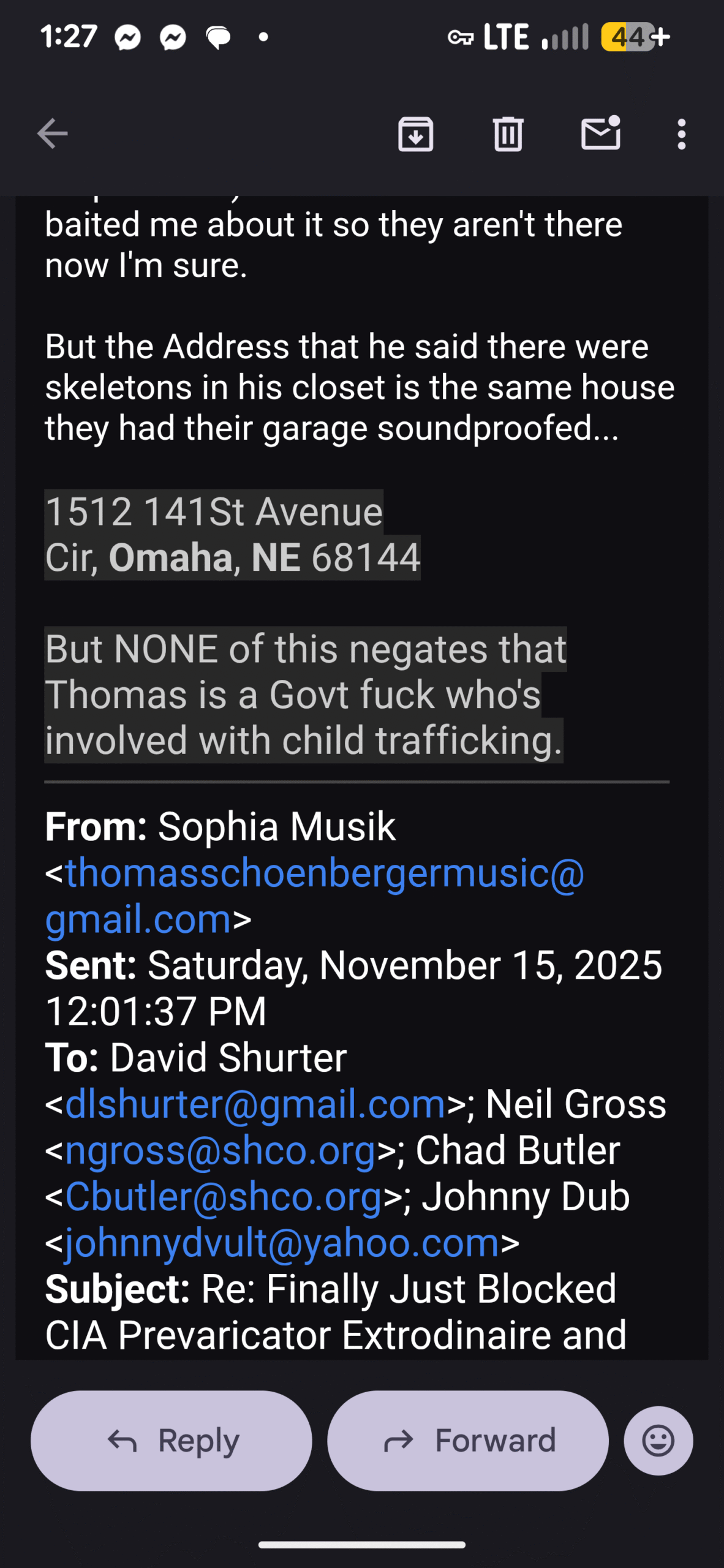This screenshot has width=724, height=1568.
Task: Add an emoji reaction
Action: [x=658, y=1441]
